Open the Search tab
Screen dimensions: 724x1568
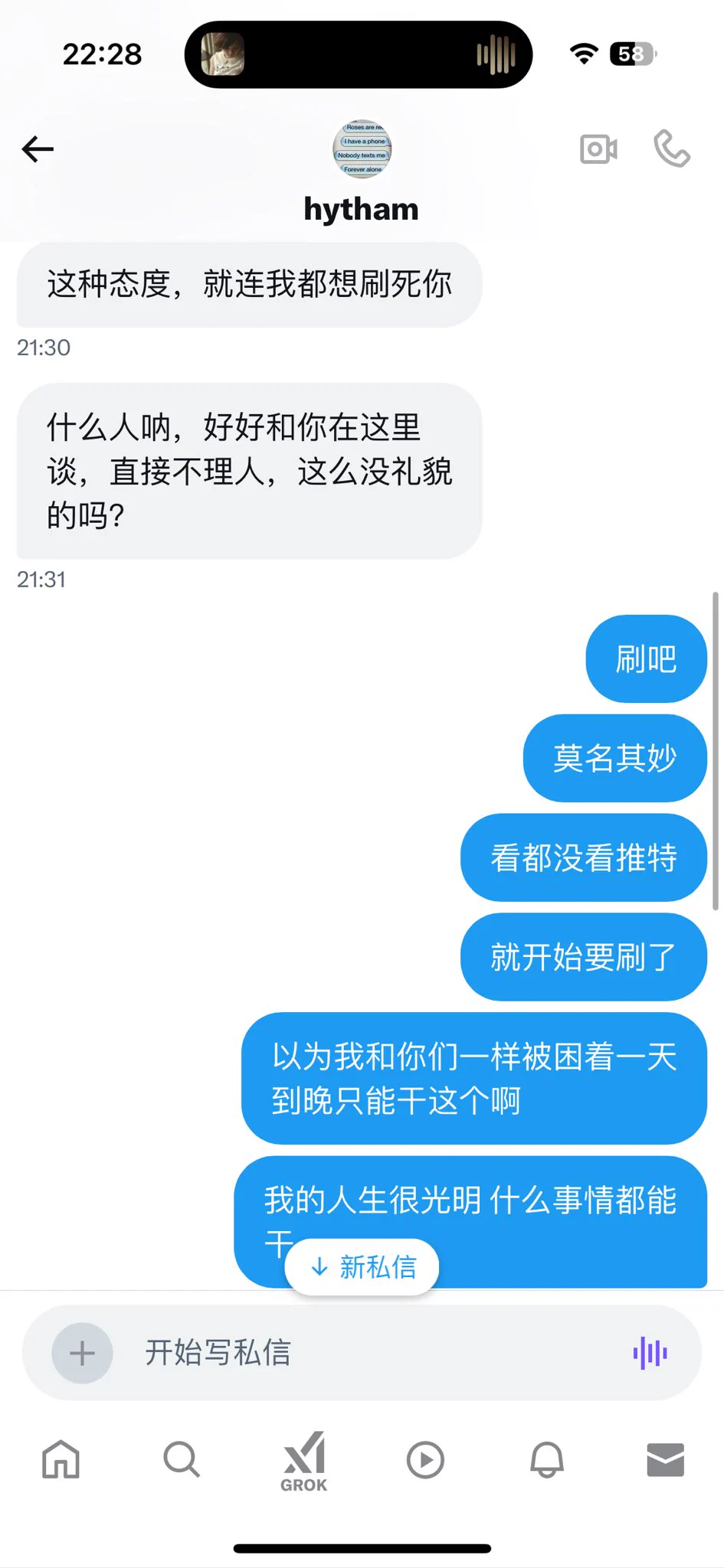[x=182, y=1459]
